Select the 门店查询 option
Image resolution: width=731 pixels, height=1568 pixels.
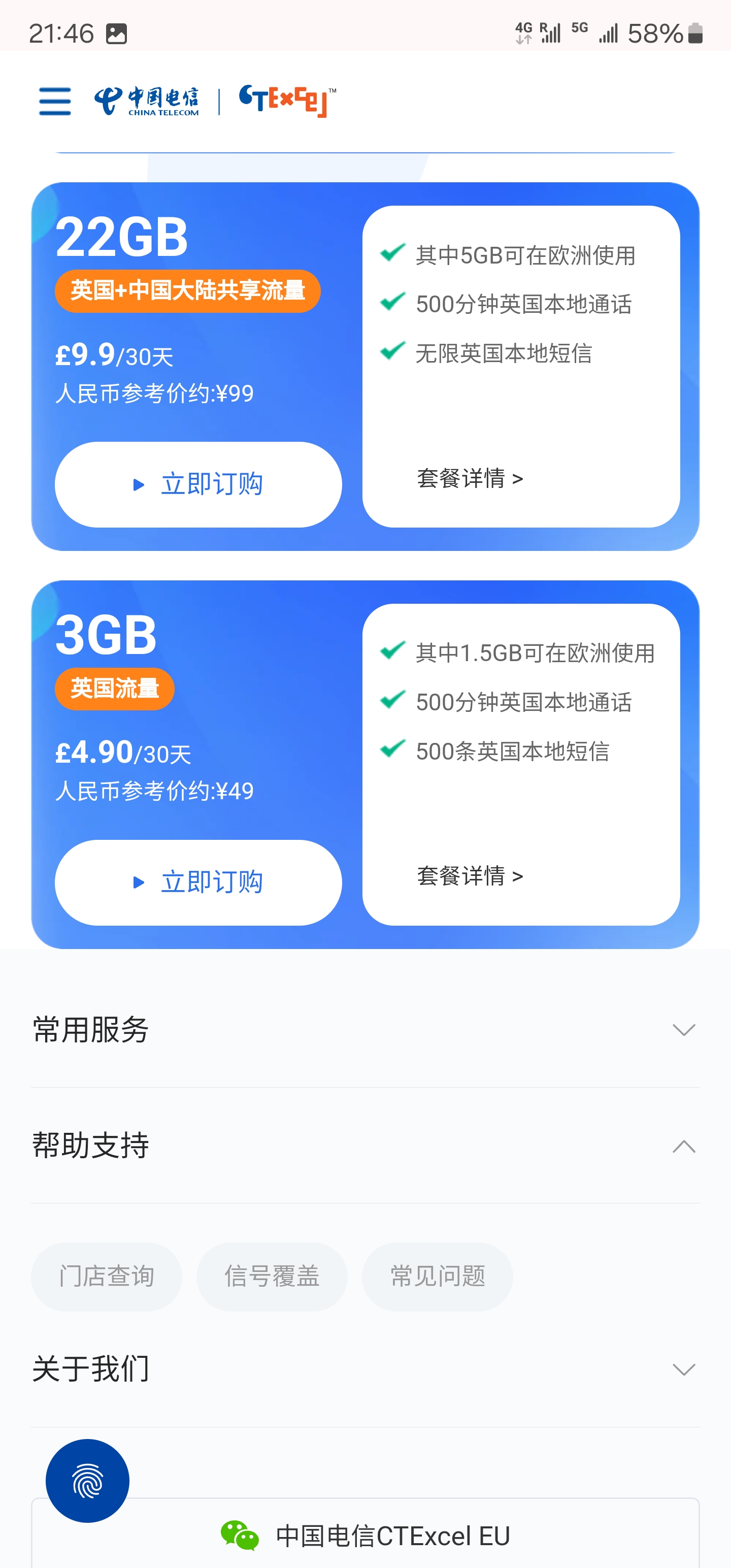(x=106, y=1277)
